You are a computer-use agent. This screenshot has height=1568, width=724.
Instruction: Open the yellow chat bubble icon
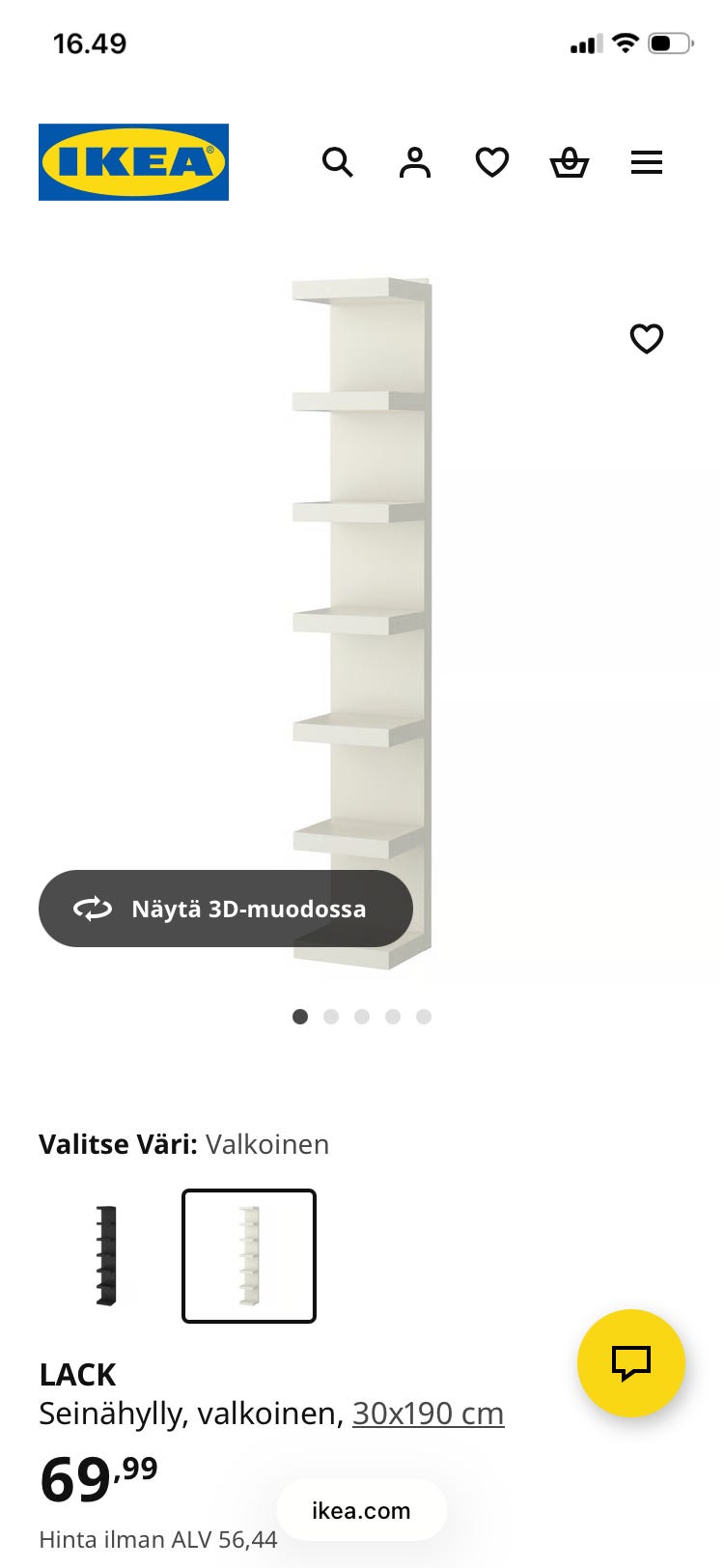(x=631, y=1362)
